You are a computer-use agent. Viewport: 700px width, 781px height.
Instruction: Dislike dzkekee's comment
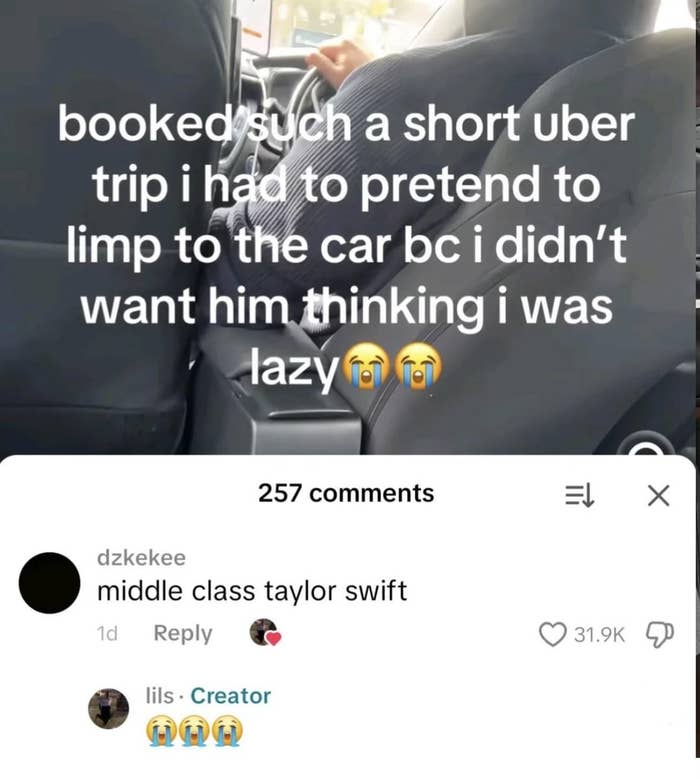tap(662, 634)
